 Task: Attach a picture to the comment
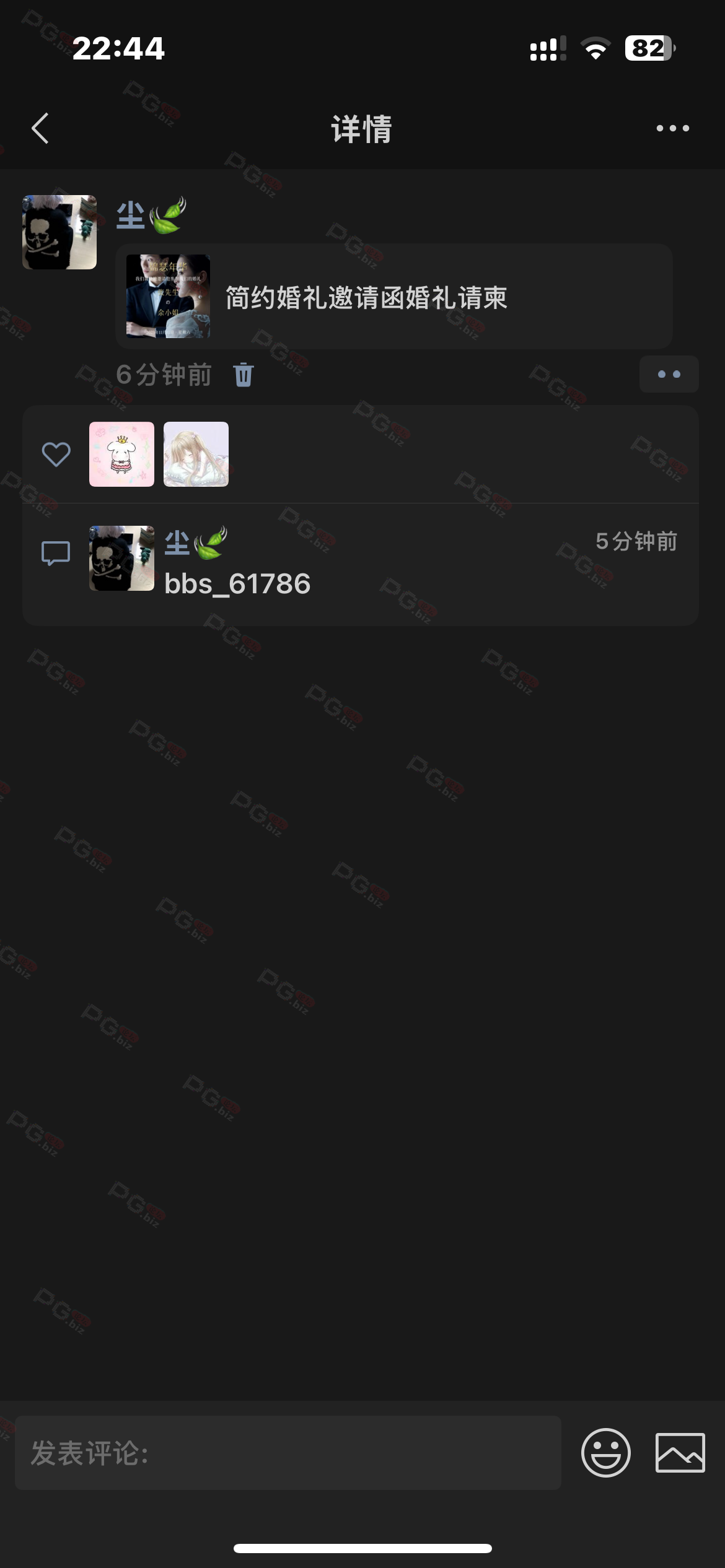coord(680,1452)
